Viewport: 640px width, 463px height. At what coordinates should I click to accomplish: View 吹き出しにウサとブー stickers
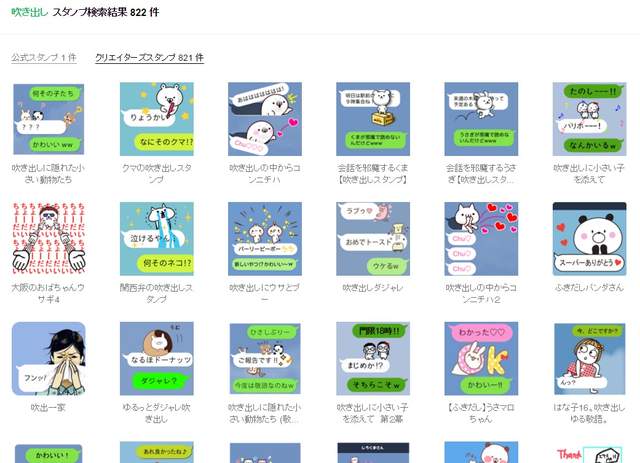point(265,239)
